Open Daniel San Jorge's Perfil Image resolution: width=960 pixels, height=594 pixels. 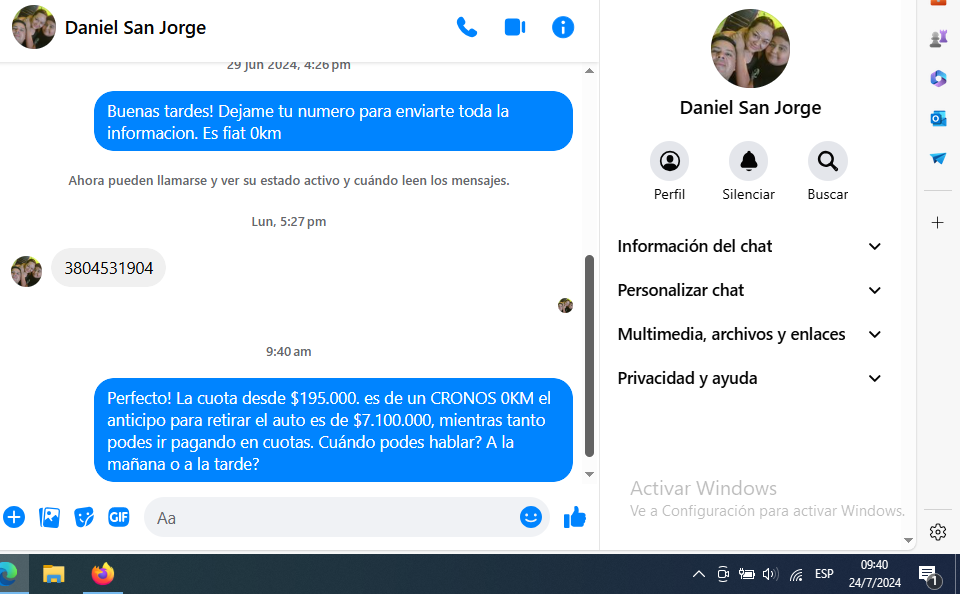tap(669, 161)
